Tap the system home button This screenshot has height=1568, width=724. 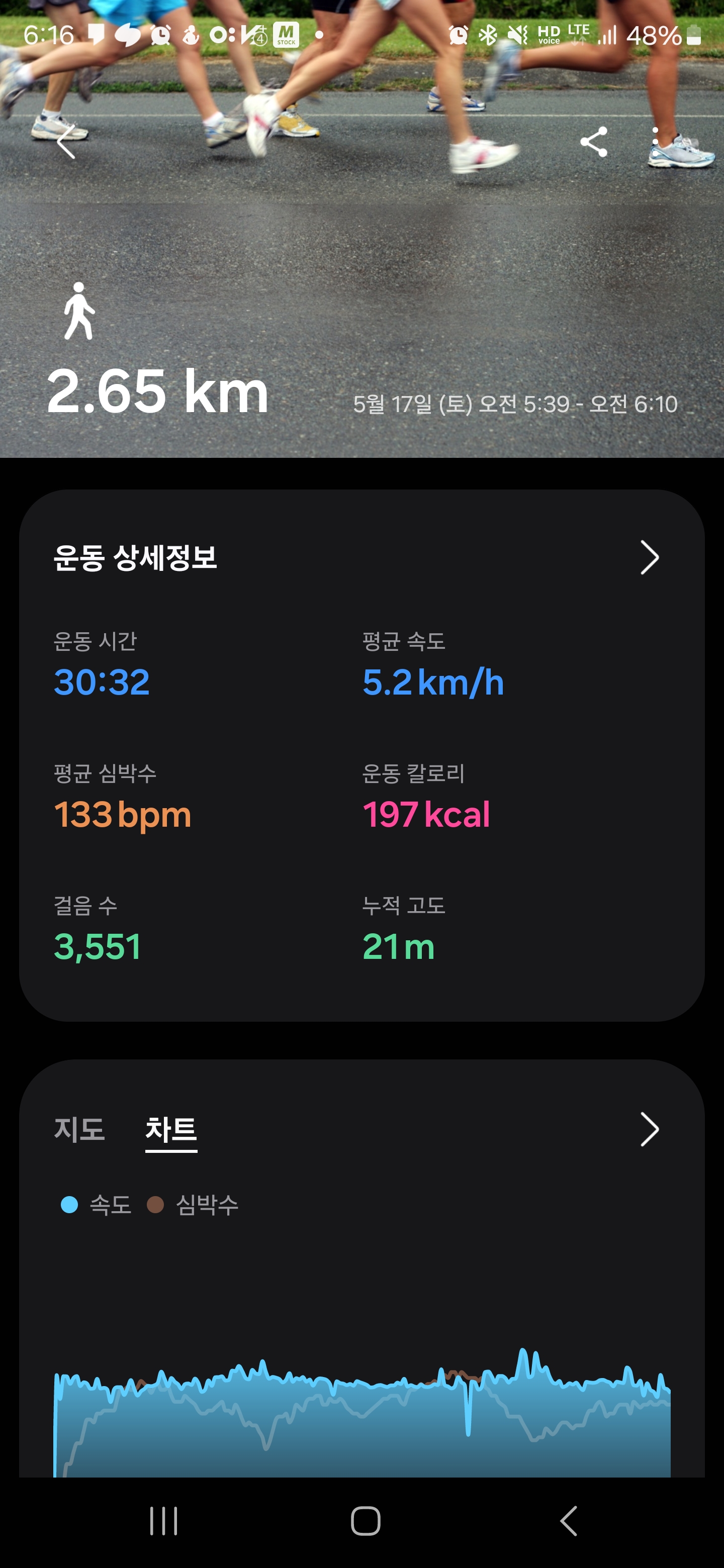pyautogui.click(x=366, y=1521)
